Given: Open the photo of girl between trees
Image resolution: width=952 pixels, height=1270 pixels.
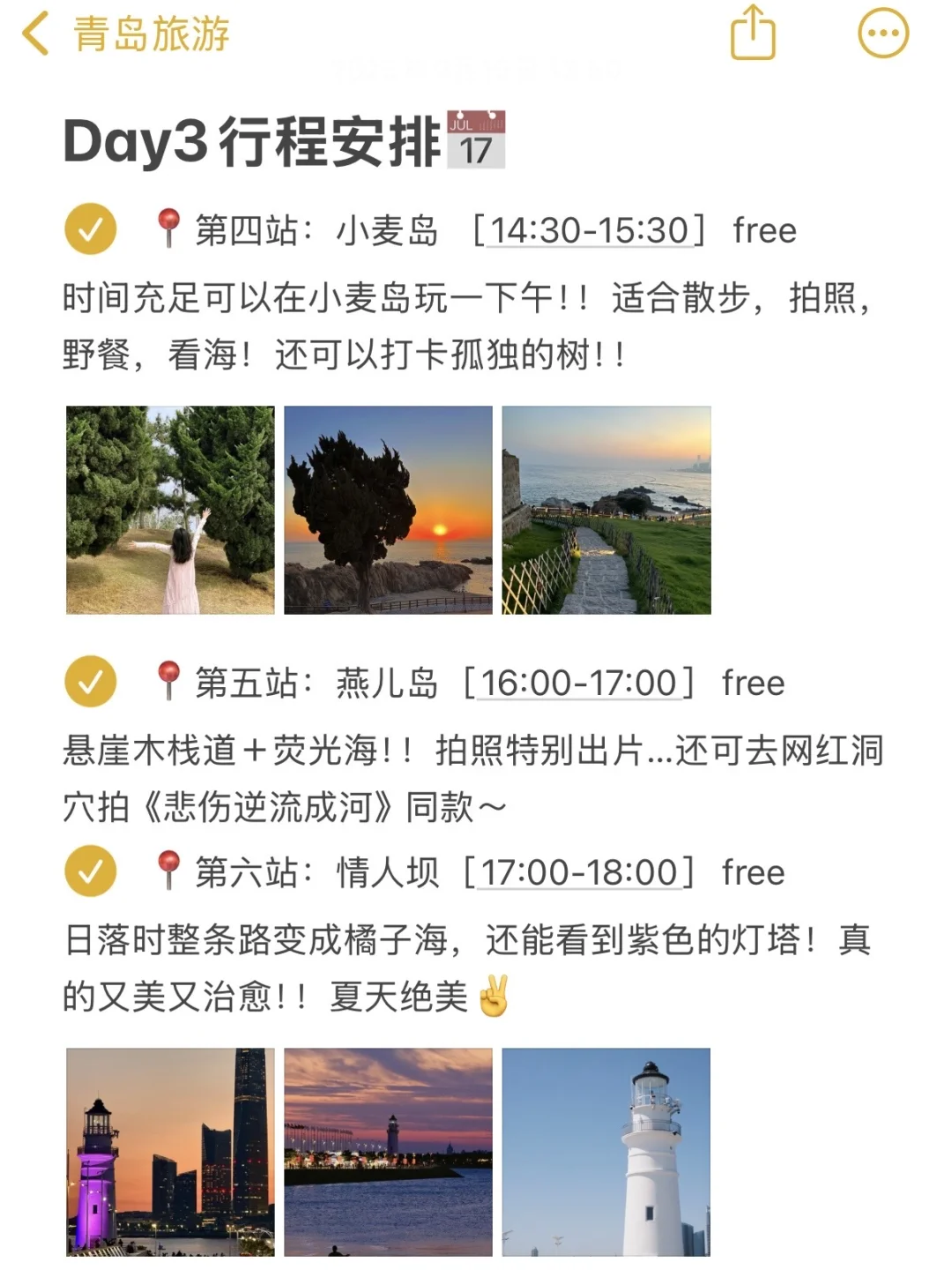Looking at the screenshot, I should tap(170, 510).
